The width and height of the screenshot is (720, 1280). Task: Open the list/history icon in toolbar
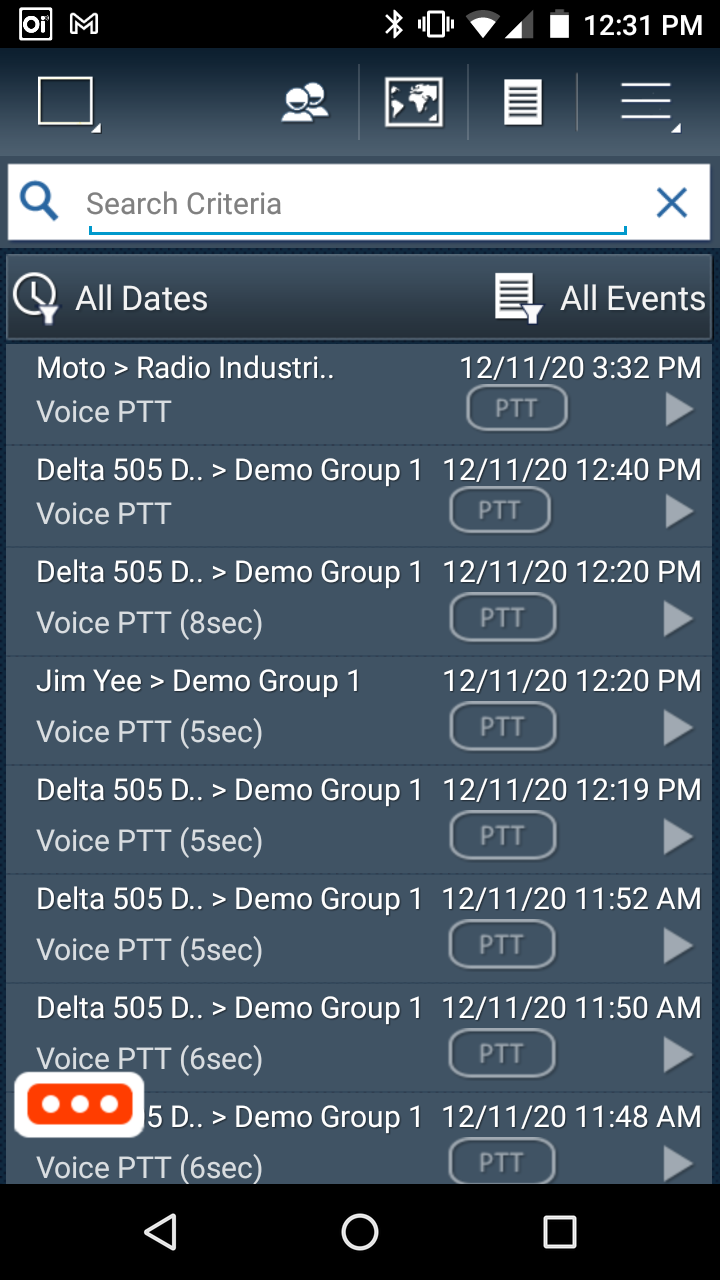click(523, 102)
